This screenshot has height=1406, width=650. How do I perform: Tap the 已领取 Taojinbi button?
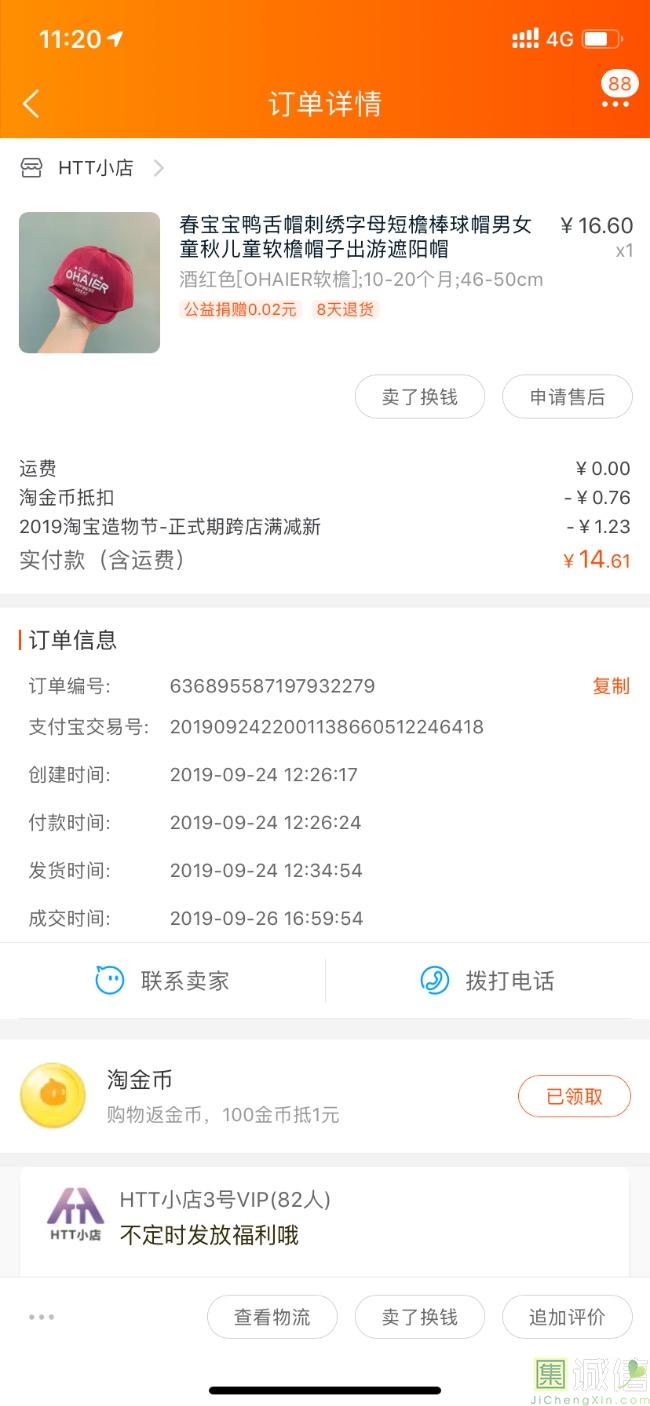pos(574,1096)
